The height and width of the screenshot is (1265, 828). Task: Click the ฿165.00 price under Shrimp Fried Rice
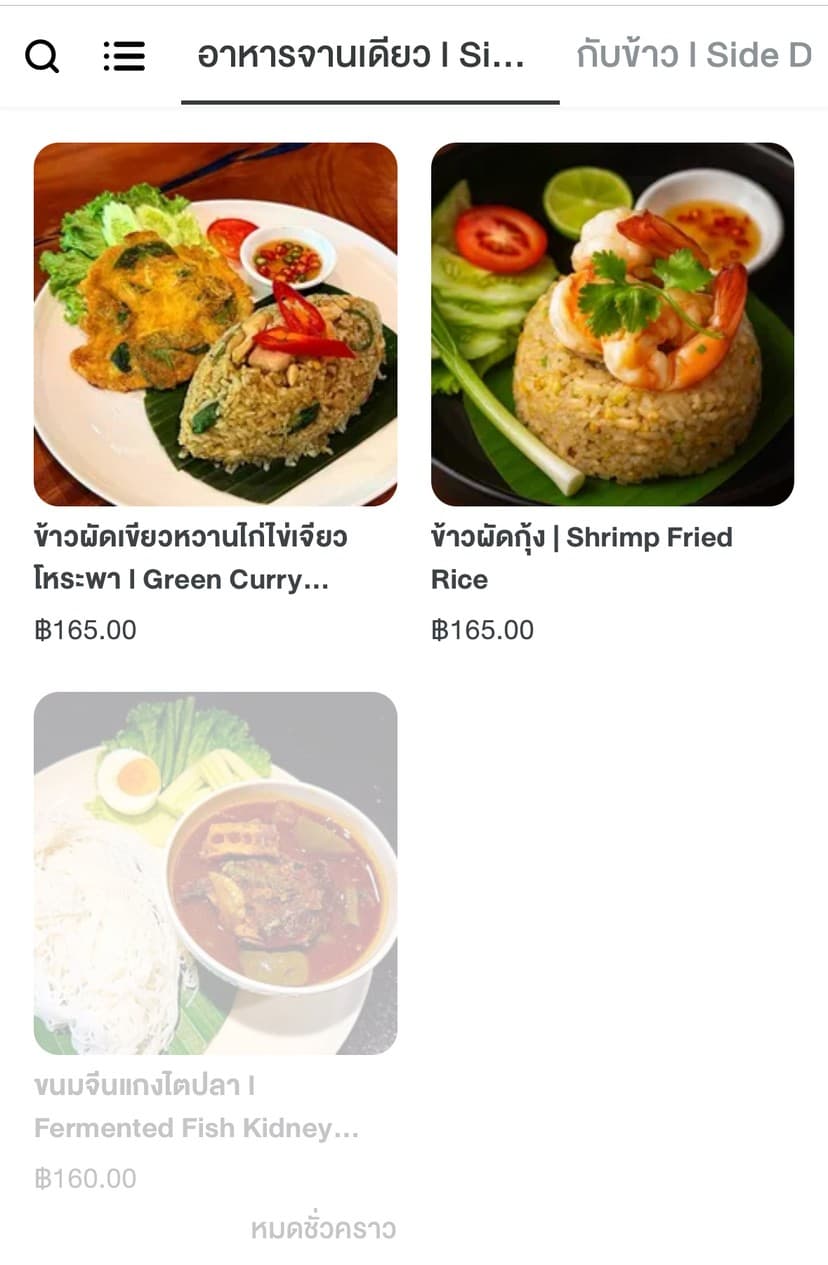(x=483, y=630)
